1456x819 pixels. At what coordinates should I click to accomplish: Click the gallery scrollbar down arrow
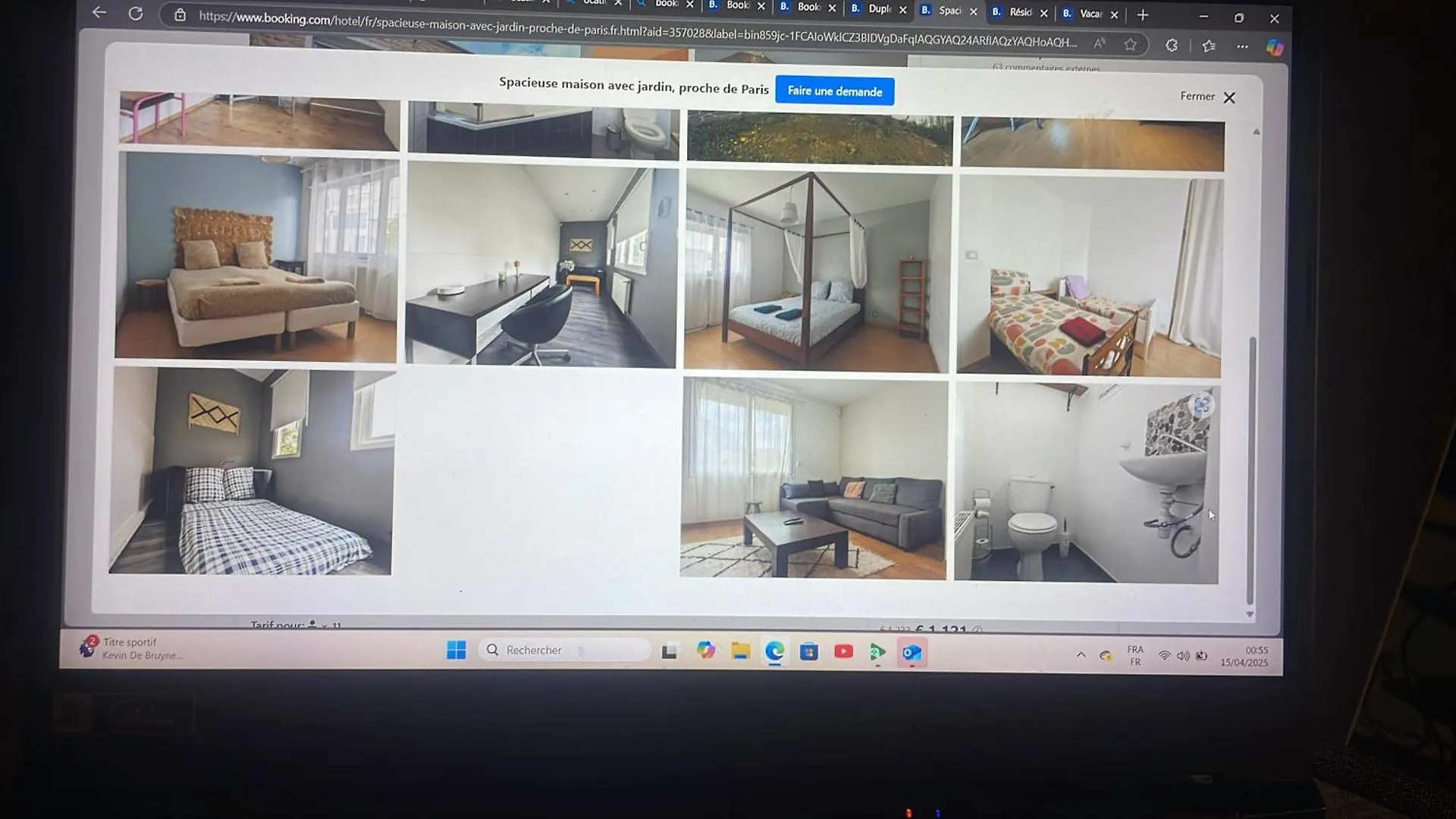tap(1250, 614)
